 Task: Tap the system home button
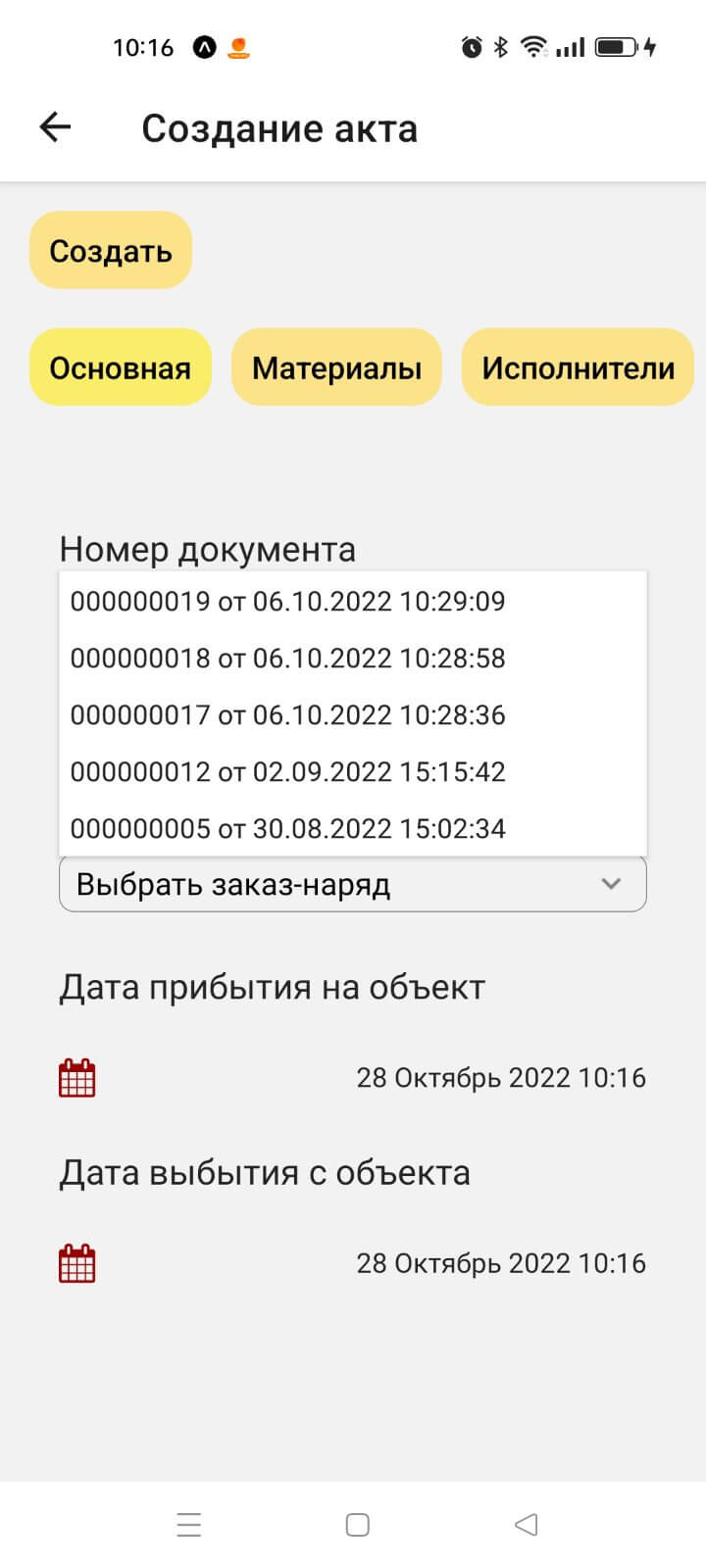[358, 1525]
